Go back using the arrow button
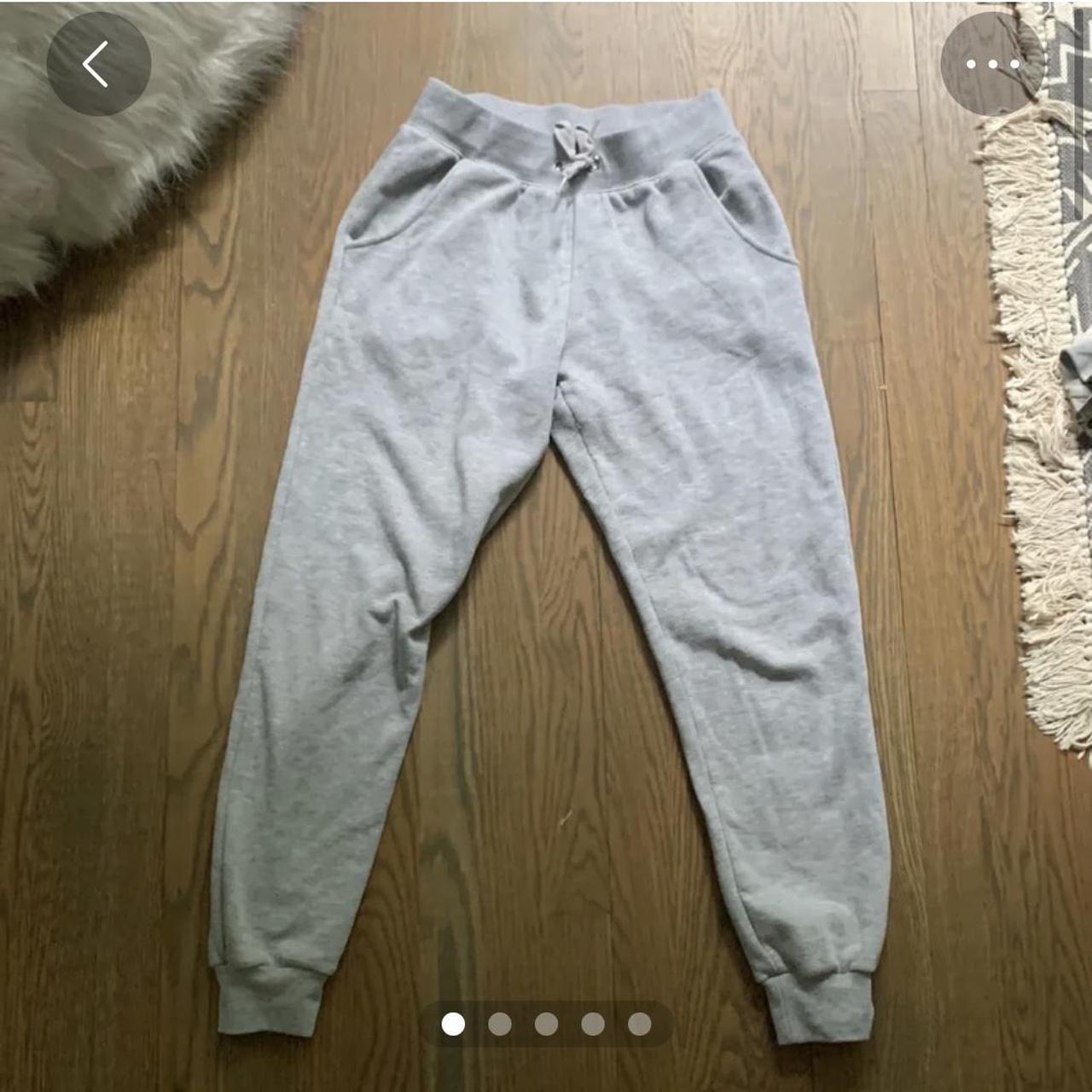The width and height of the screenshot is (1092, 1092). pyautogui.click(x=98, y=64)
